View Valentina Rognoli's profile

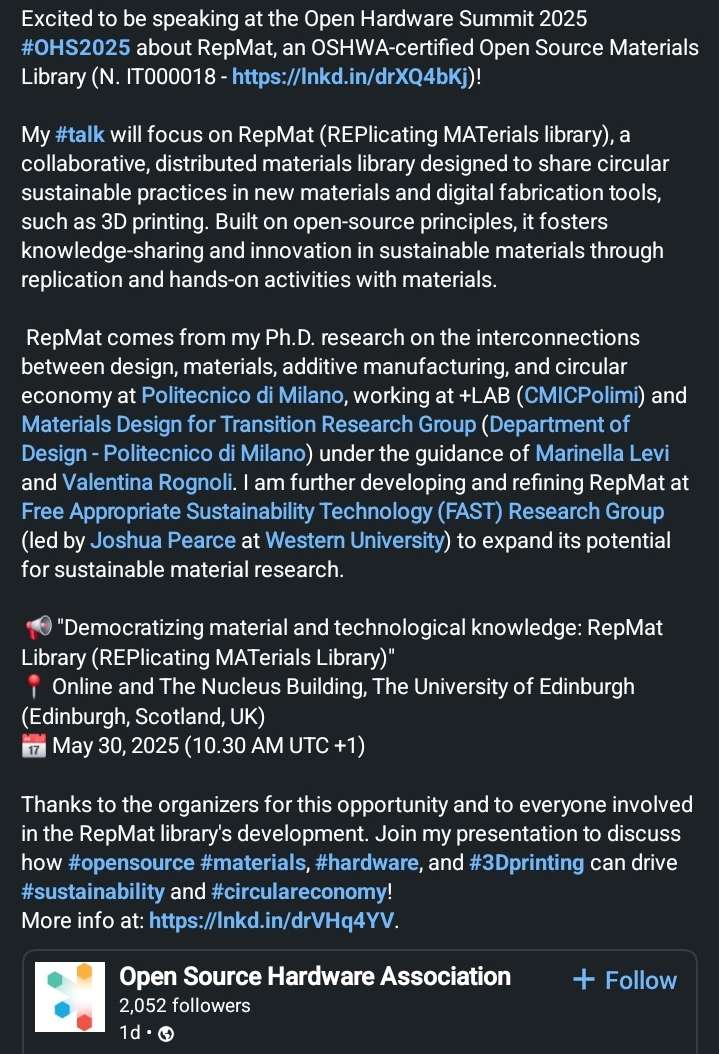click(x=147, y=482)
